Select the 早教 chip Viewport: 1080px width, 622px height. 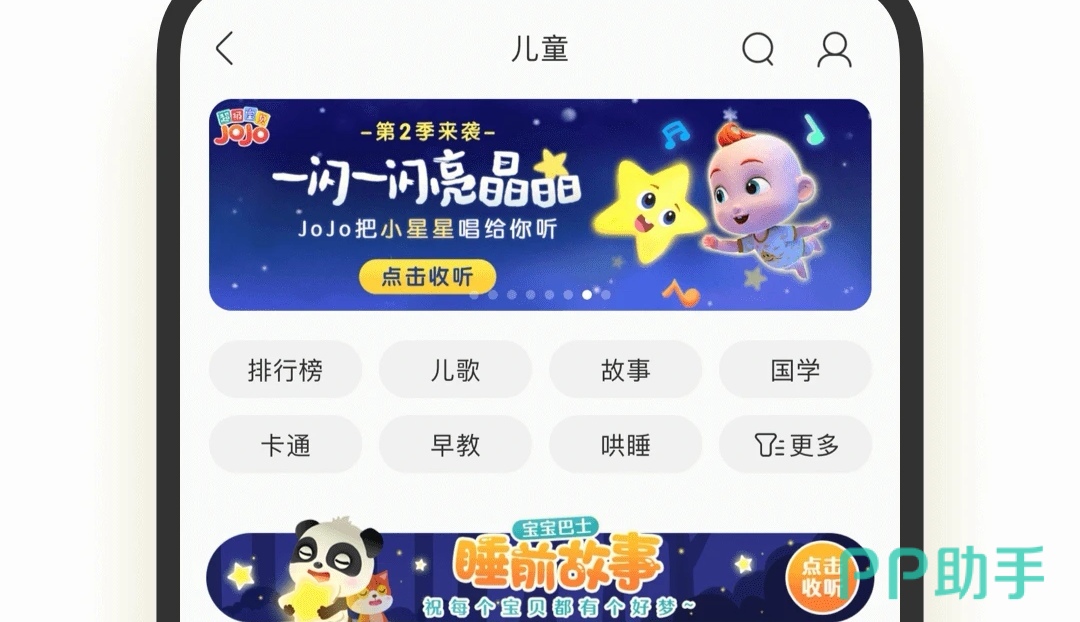(455, 445)
